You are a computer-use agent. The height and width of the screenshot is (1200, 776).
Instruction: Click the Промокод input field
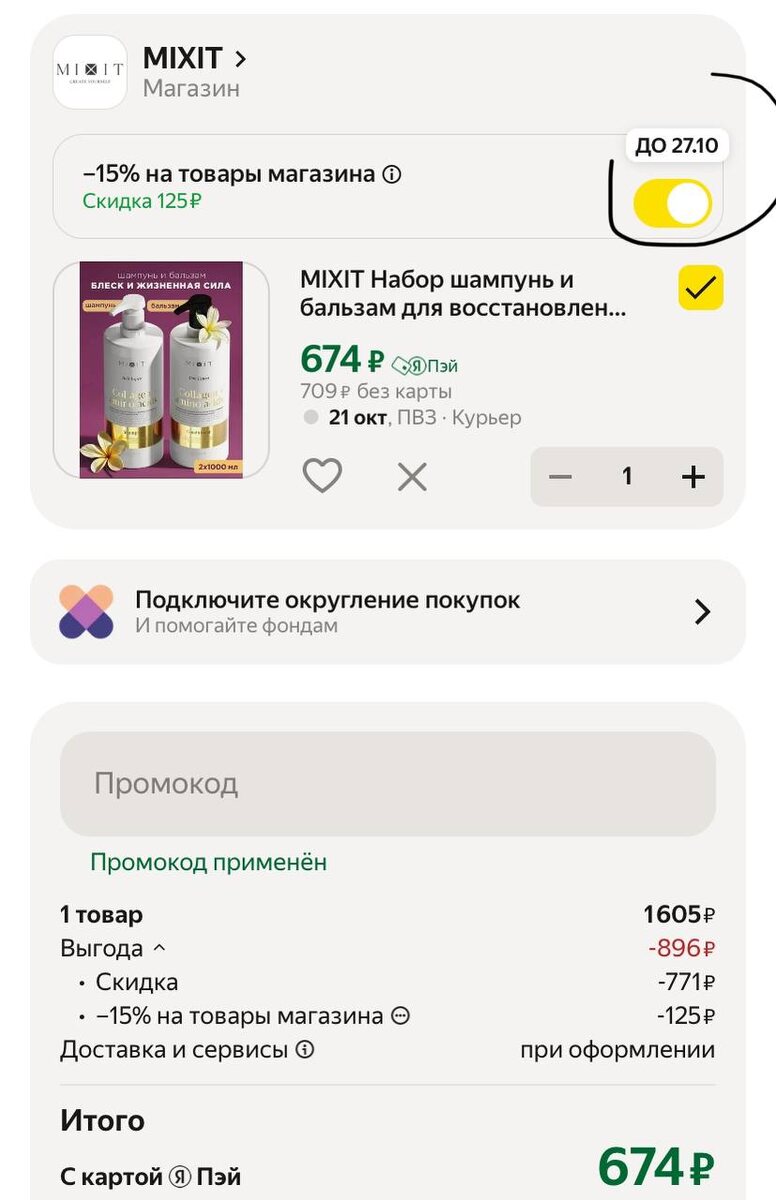point(388,784)
